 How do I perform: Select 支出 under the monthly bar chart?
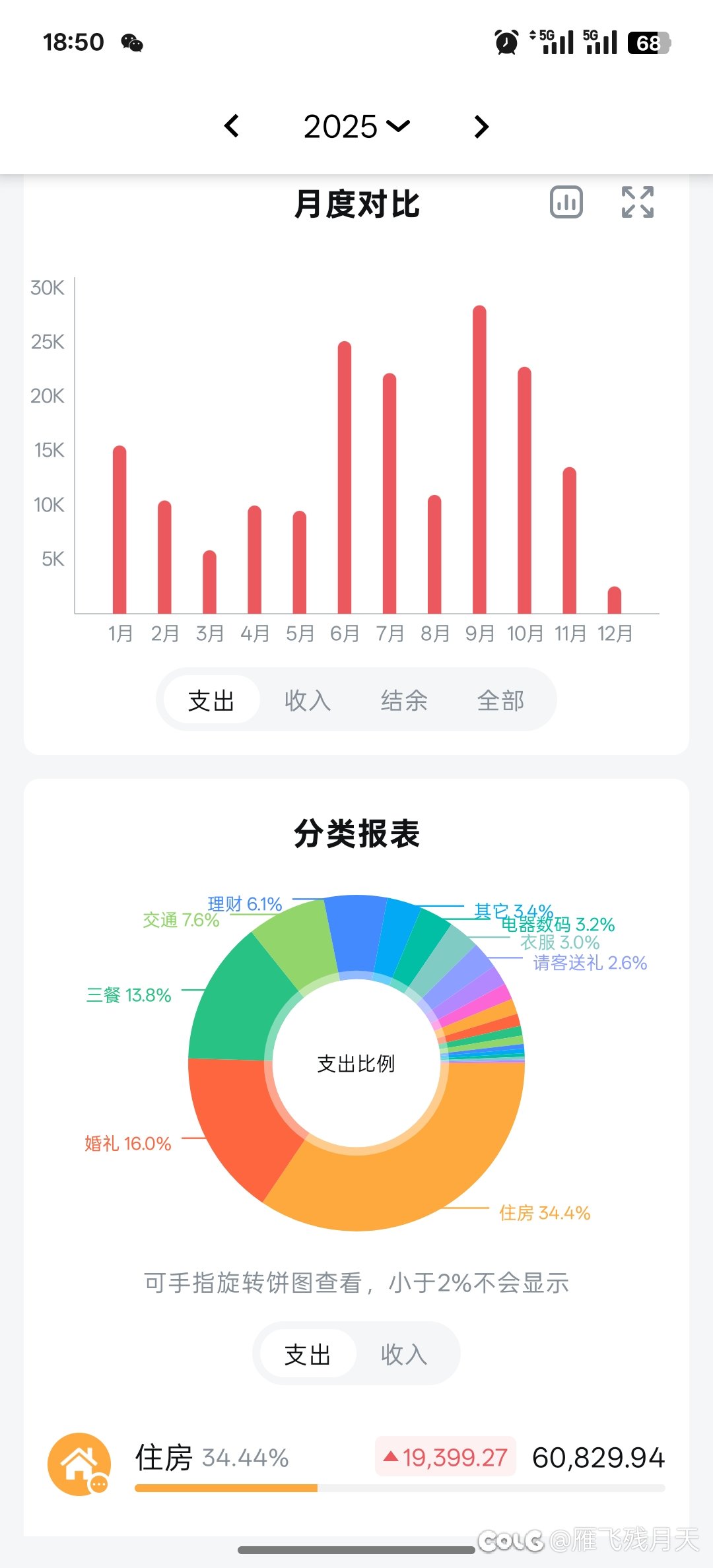(211, 700)
